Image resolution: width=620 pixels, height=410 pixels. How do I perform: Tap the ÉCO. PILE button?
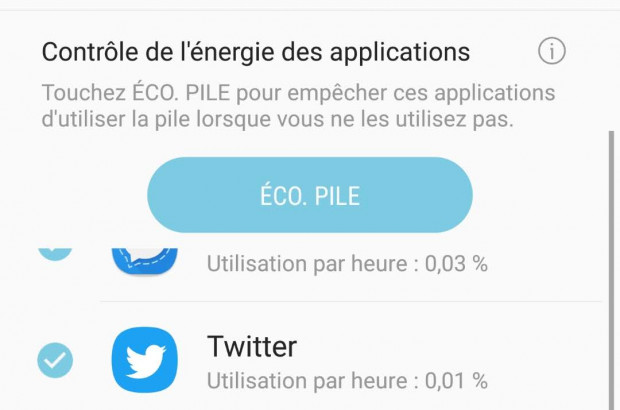[x=309, y=195]
